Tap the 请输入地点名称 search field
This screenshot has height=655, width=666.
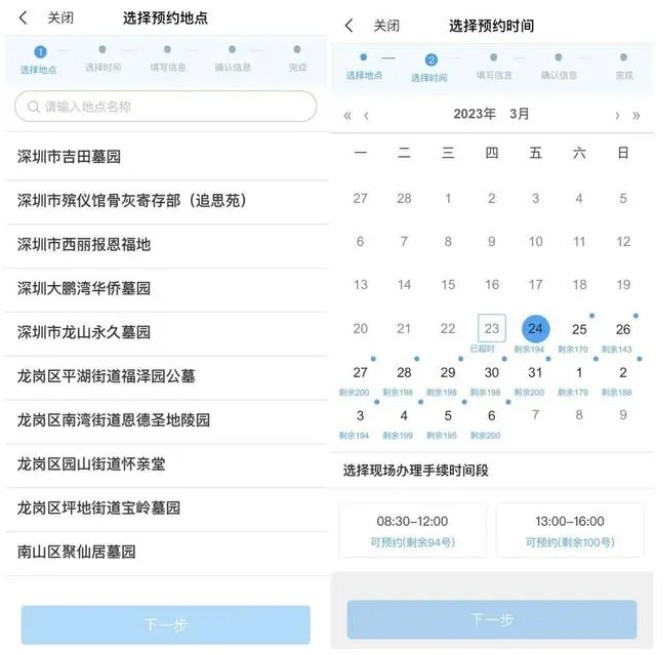tap(166, 106)
